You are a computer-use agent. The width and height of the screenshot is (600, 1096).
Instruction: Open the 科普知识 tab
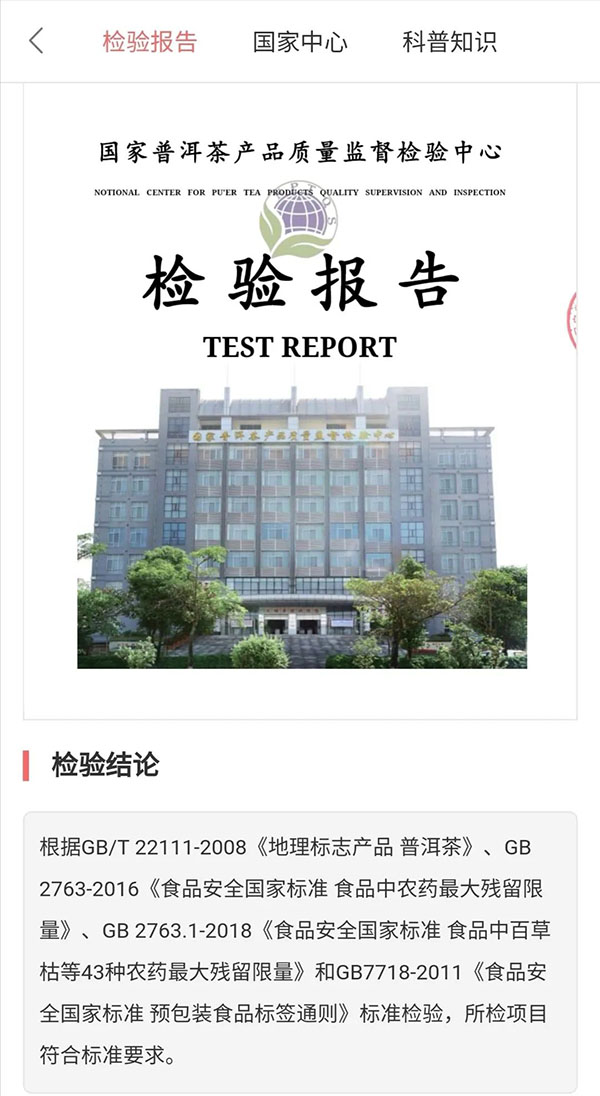[x=449, y=42]
